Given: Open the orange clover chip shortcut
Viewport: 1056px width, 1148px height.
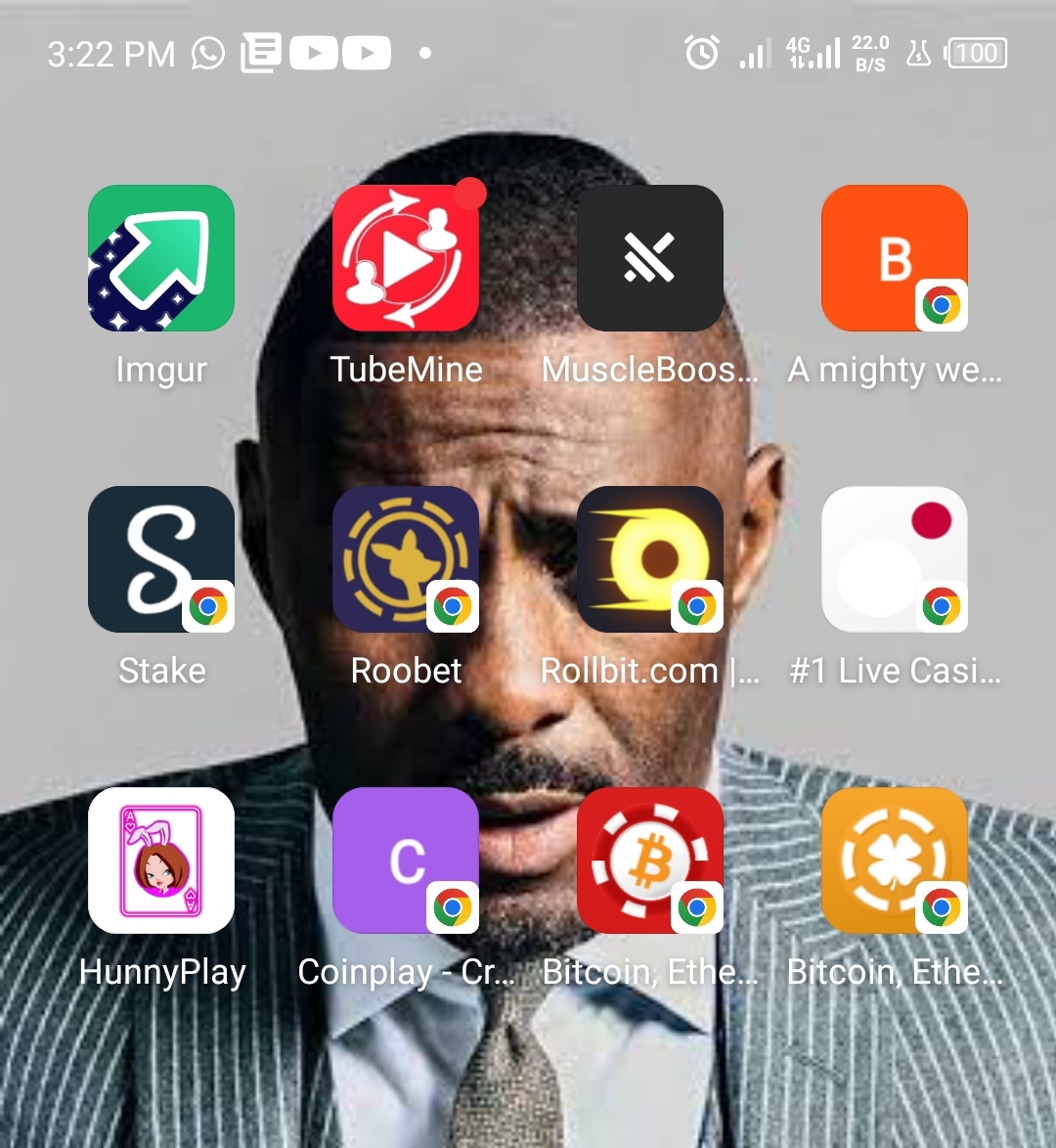Looking at the screenshot, I should [x=895, y=861].
